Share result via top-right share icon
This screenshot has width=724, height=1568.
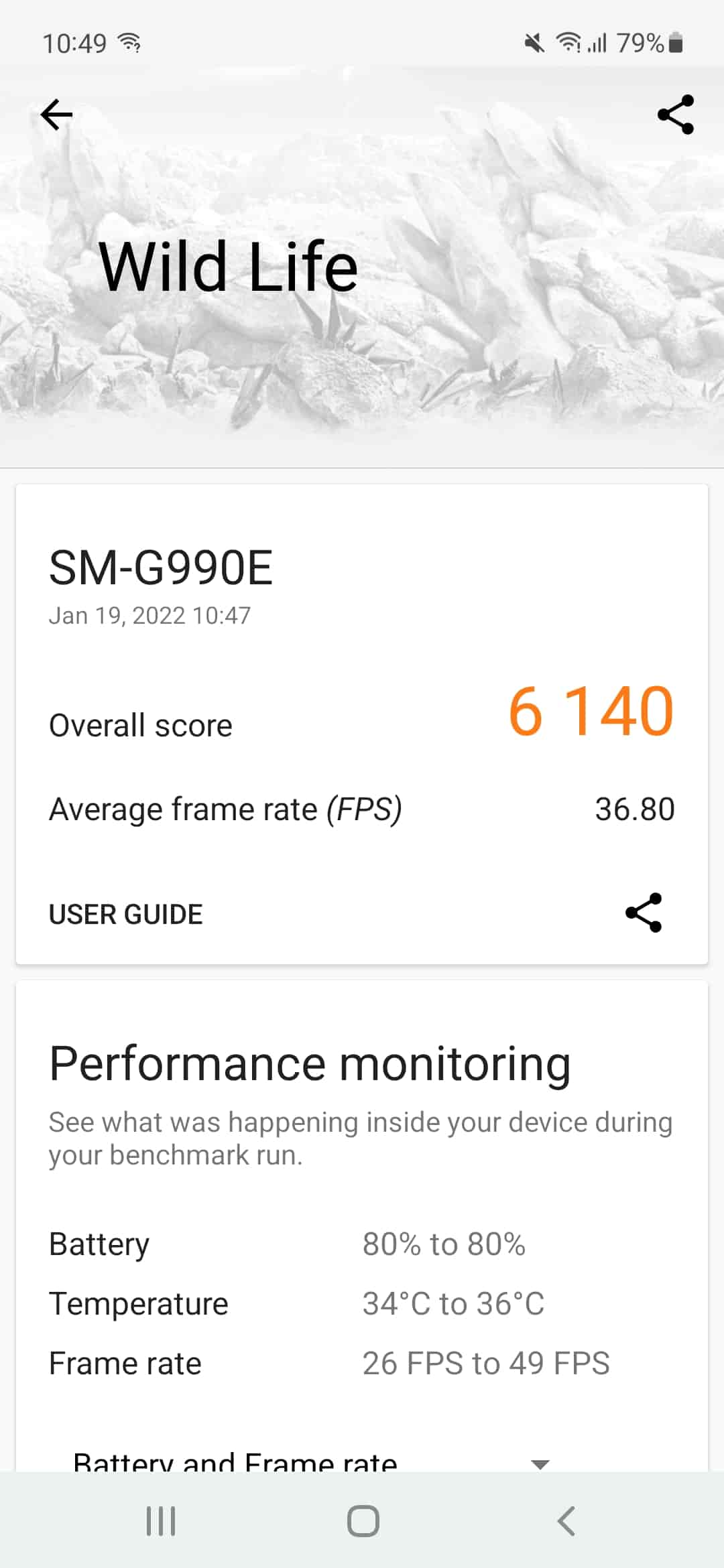675,115
